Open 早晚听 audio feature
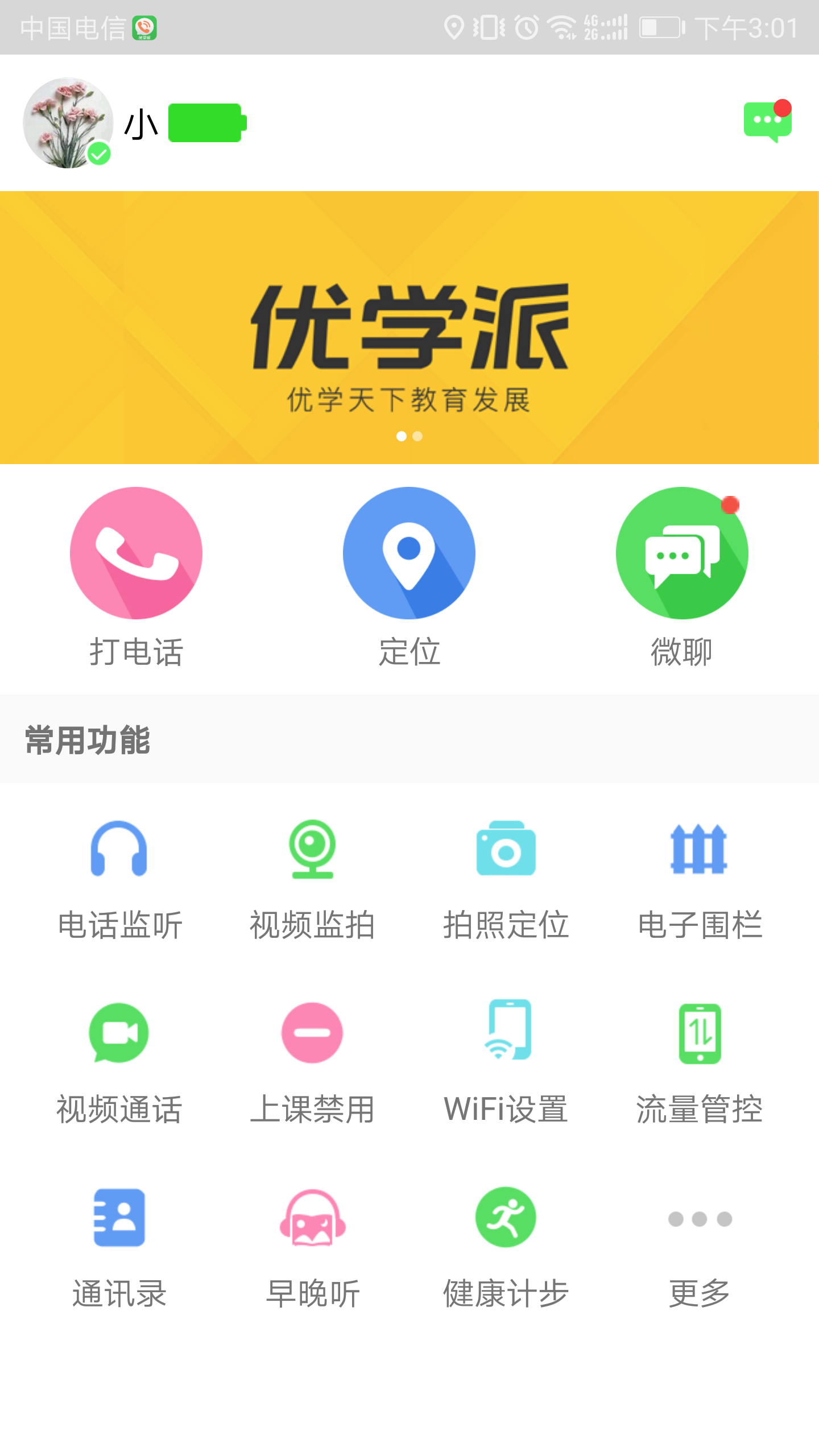Image resolution: width=819 pixels, height=1456 pixels. coord(312,1247)
